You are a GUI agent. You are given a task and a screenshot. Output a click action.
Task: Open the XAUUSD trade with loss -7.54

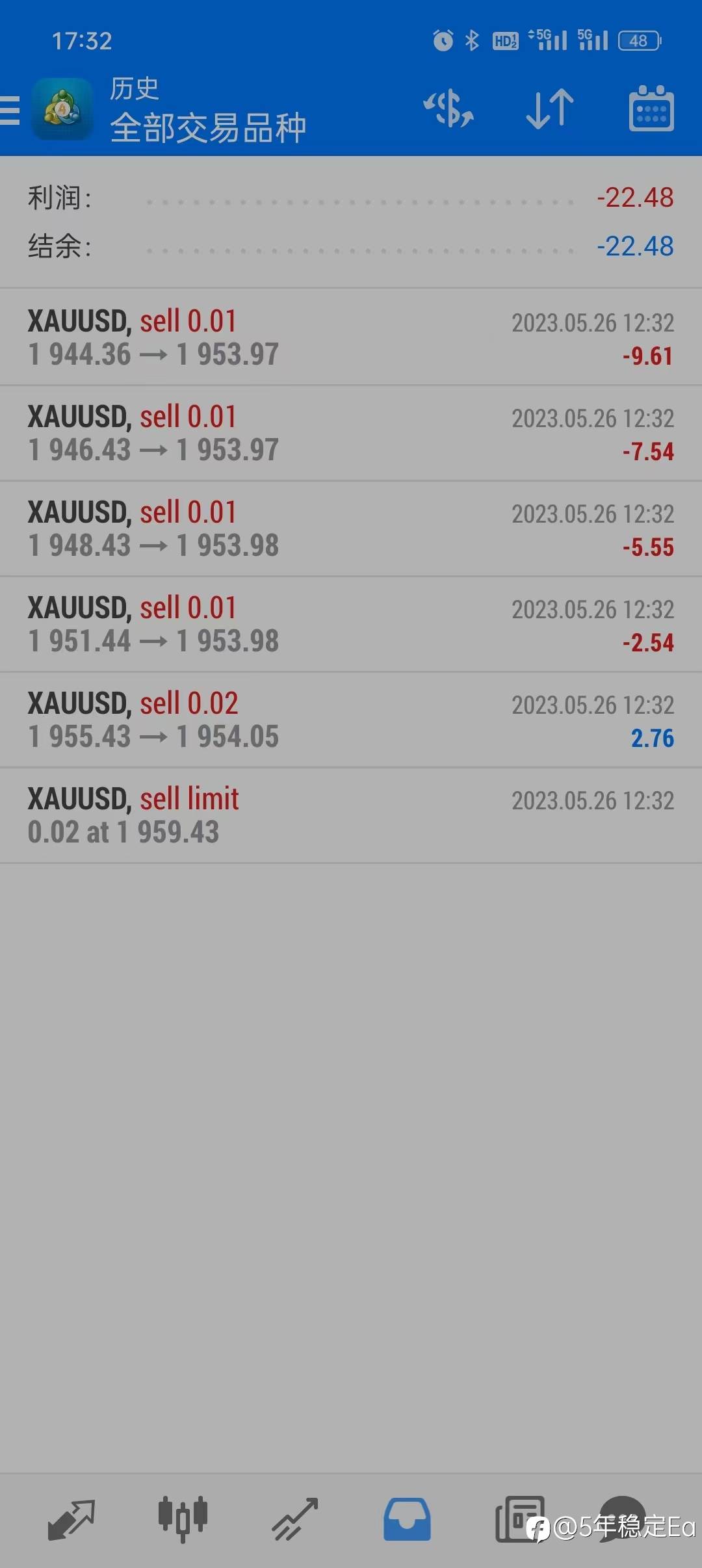pyautogui.click(x=351, y=433)
